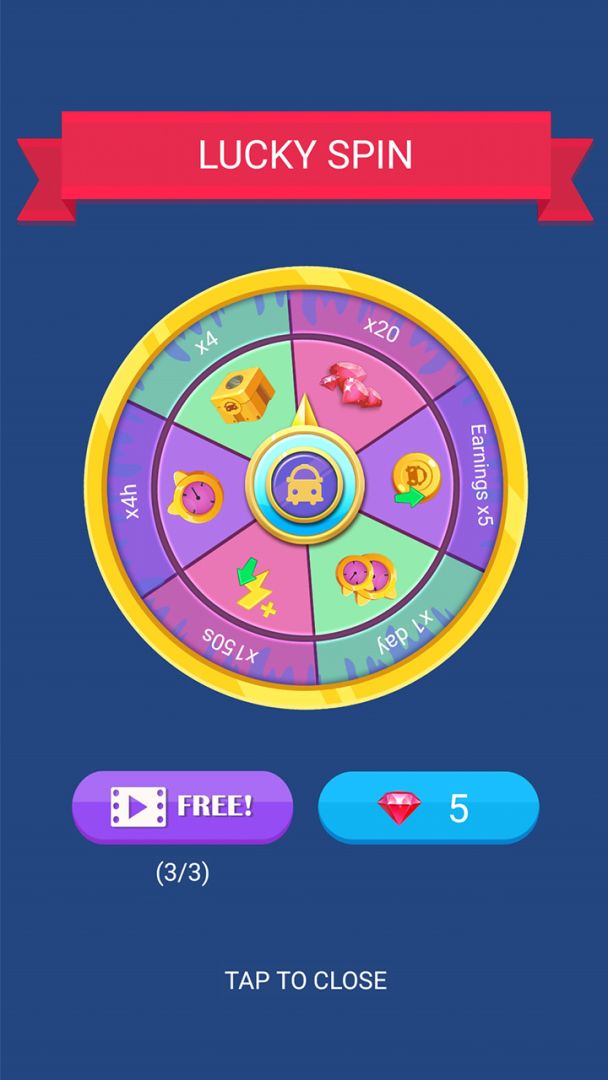Tap to close the Lucky Spin
608x1080 pixels.
pyautogui.click(x=305, y=980)
